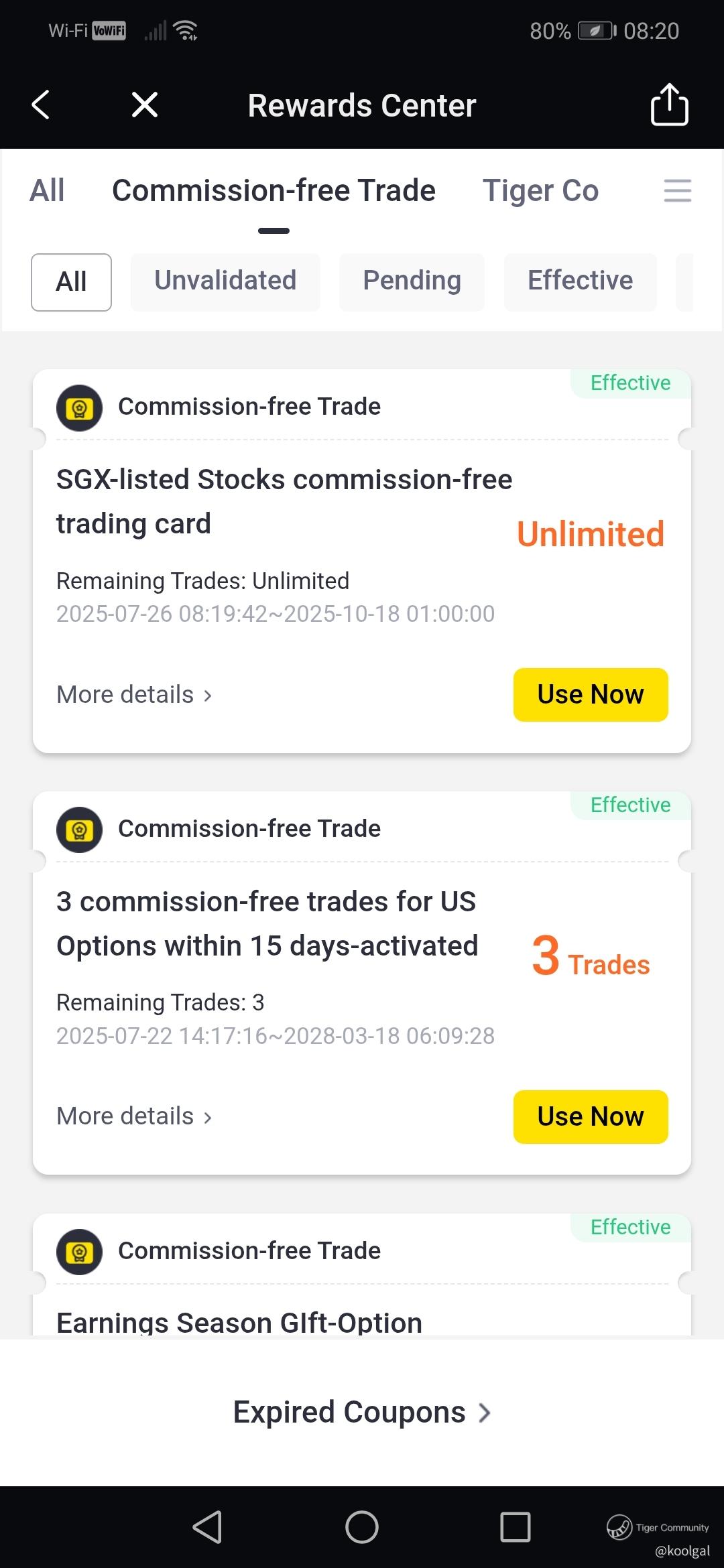
Task: Open the Earnings Season Gift-Option card
Action: [239, 1322]
